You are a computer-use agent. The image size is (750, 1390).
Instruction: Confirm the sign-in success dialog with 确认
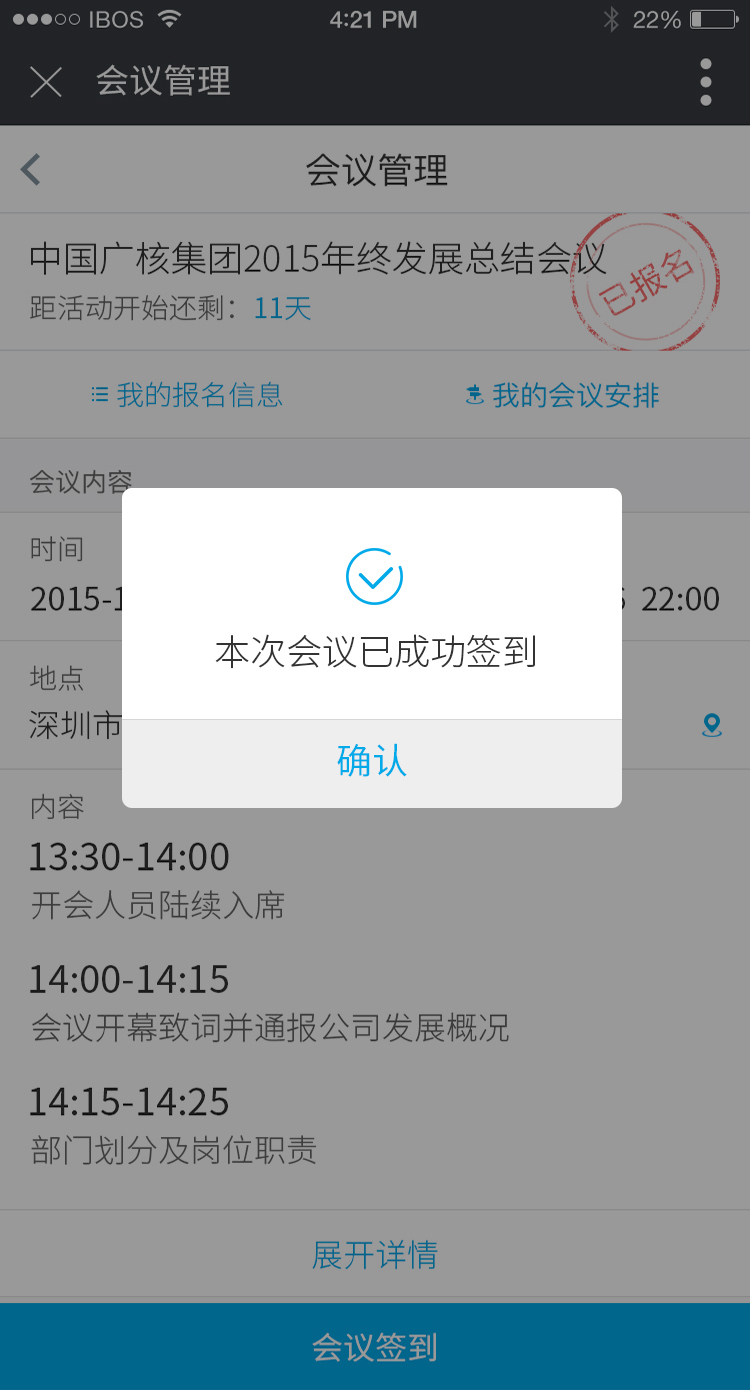[372, 762]
